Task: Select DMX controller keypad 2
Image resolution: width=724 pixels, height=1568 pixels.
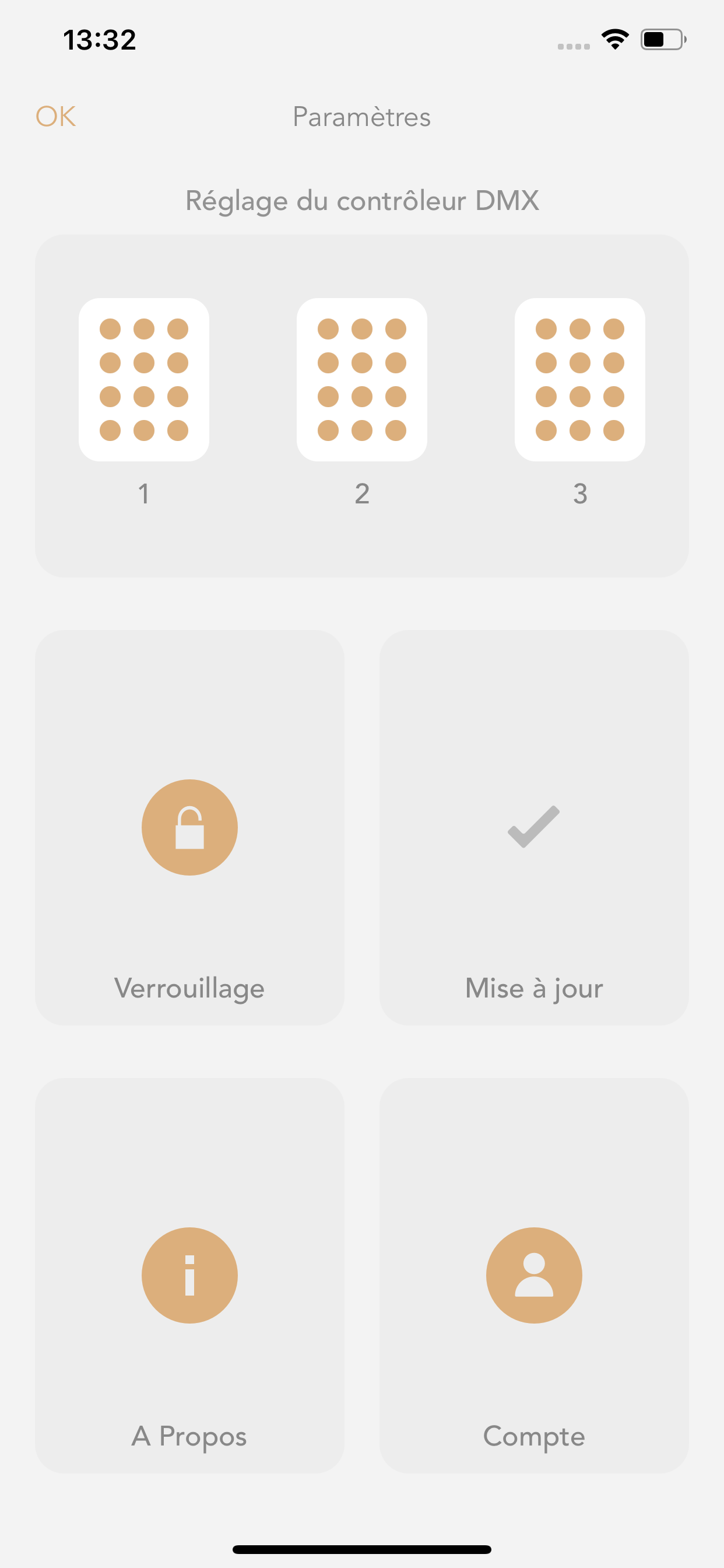Action: point(361,379)
